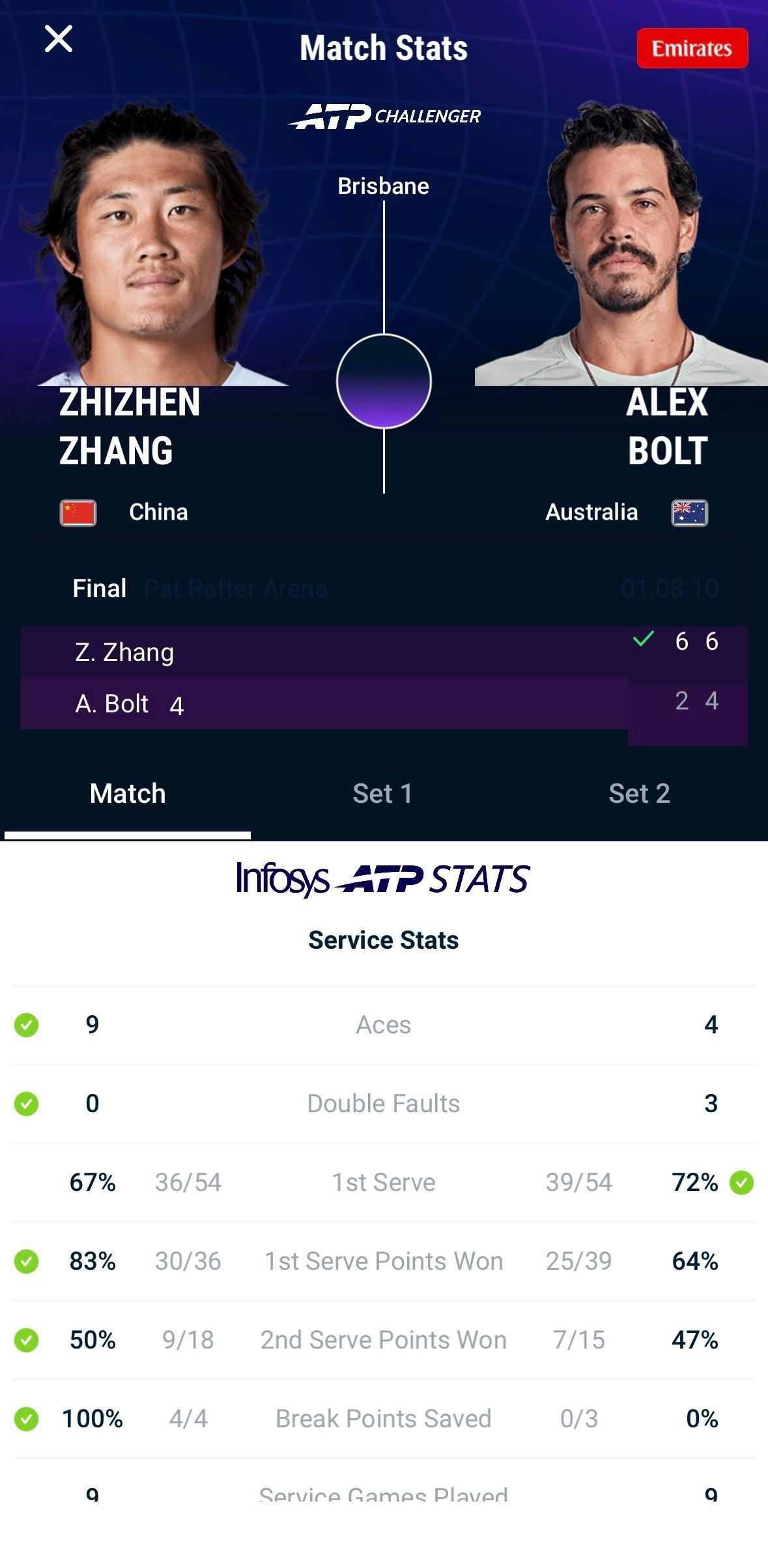Select the Match tab
Viewport: 768px width, 1568px height.
click(x=128, y=794)
